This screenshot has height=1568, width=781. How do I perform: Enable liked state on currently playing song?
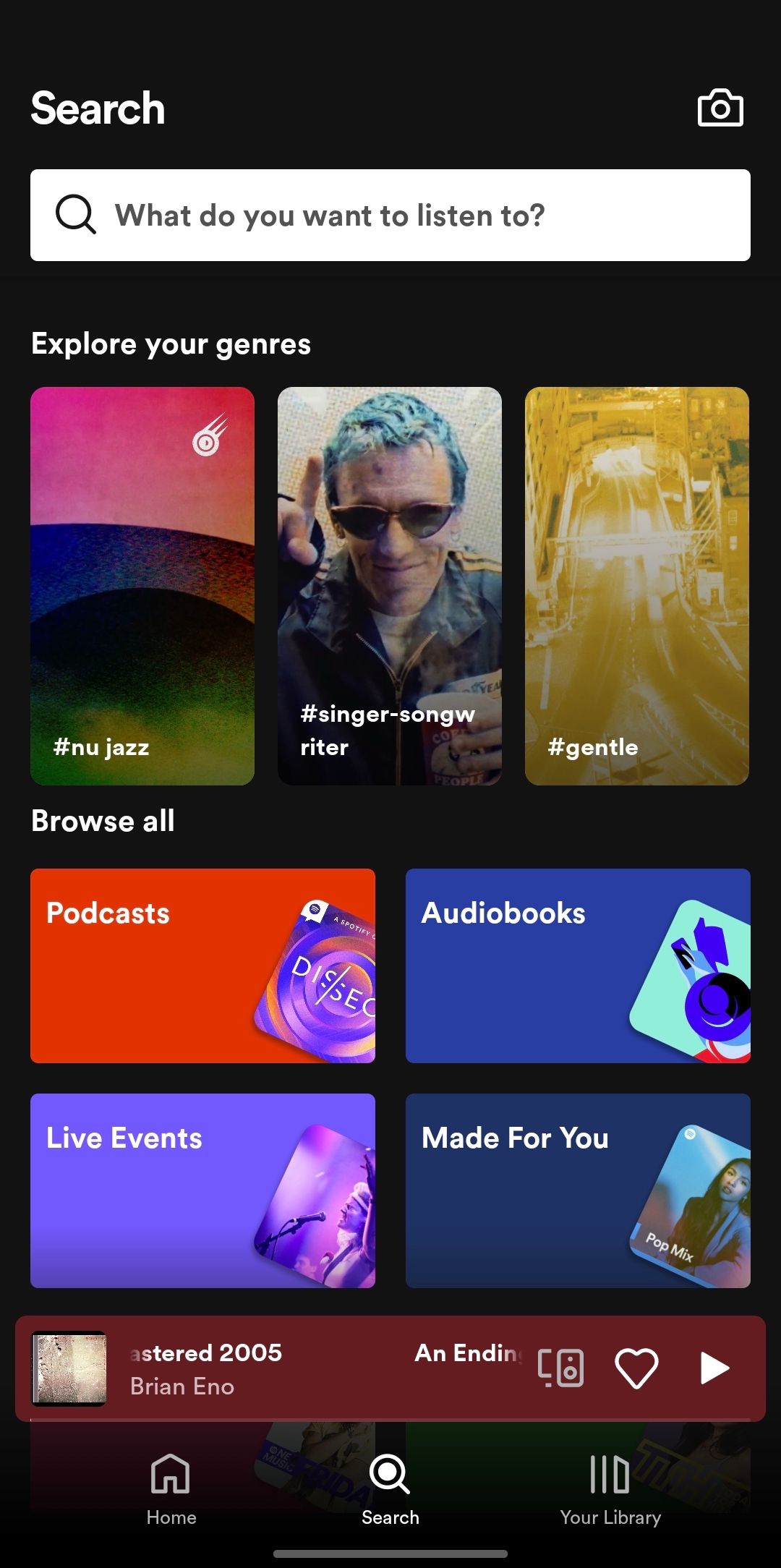pyautogui.click(x=637, y=1368)
